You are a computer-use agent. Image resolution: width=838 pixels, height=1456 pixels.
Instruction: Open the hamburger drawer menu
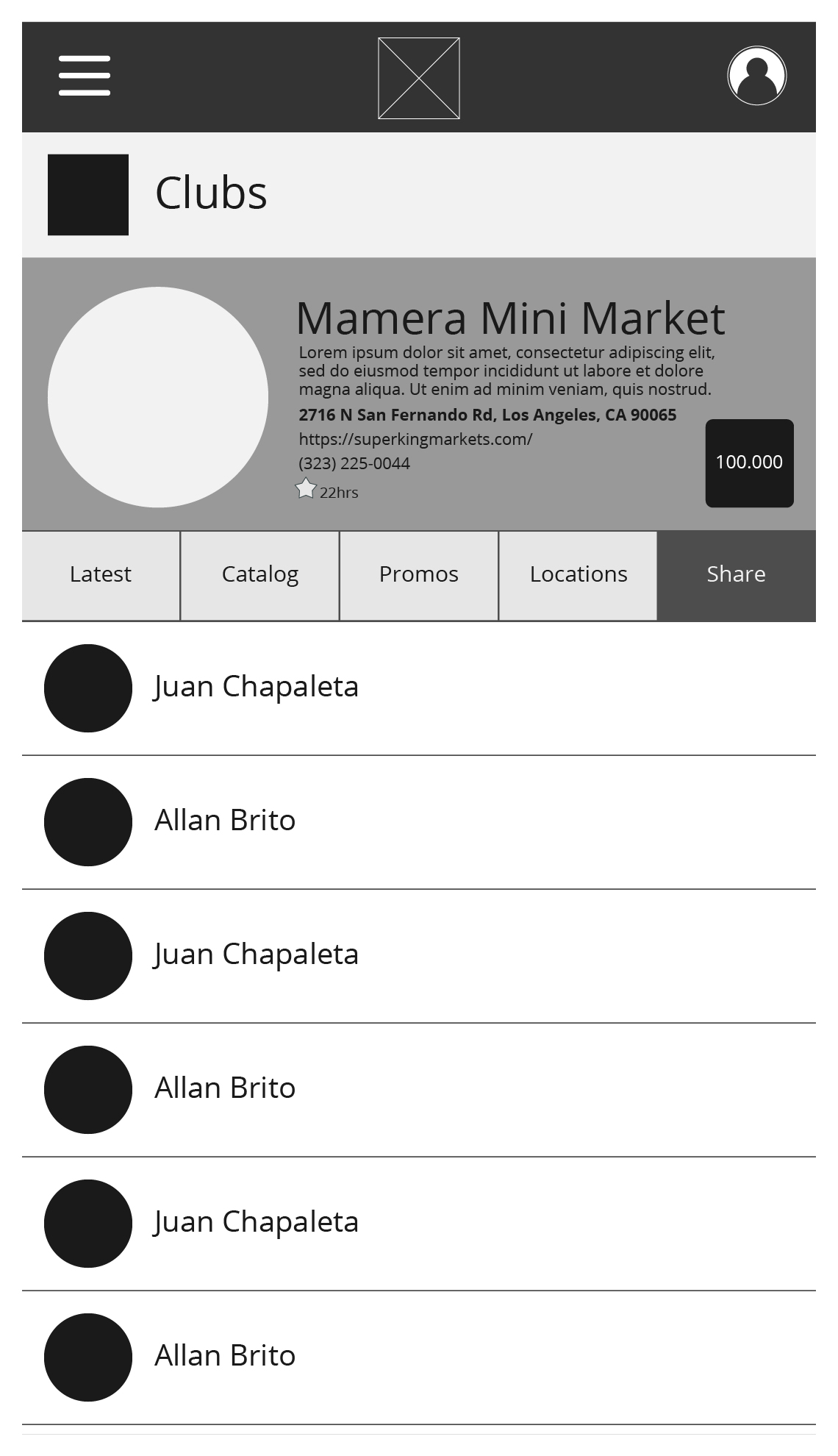pyautogui.click(x=85, y=76)
